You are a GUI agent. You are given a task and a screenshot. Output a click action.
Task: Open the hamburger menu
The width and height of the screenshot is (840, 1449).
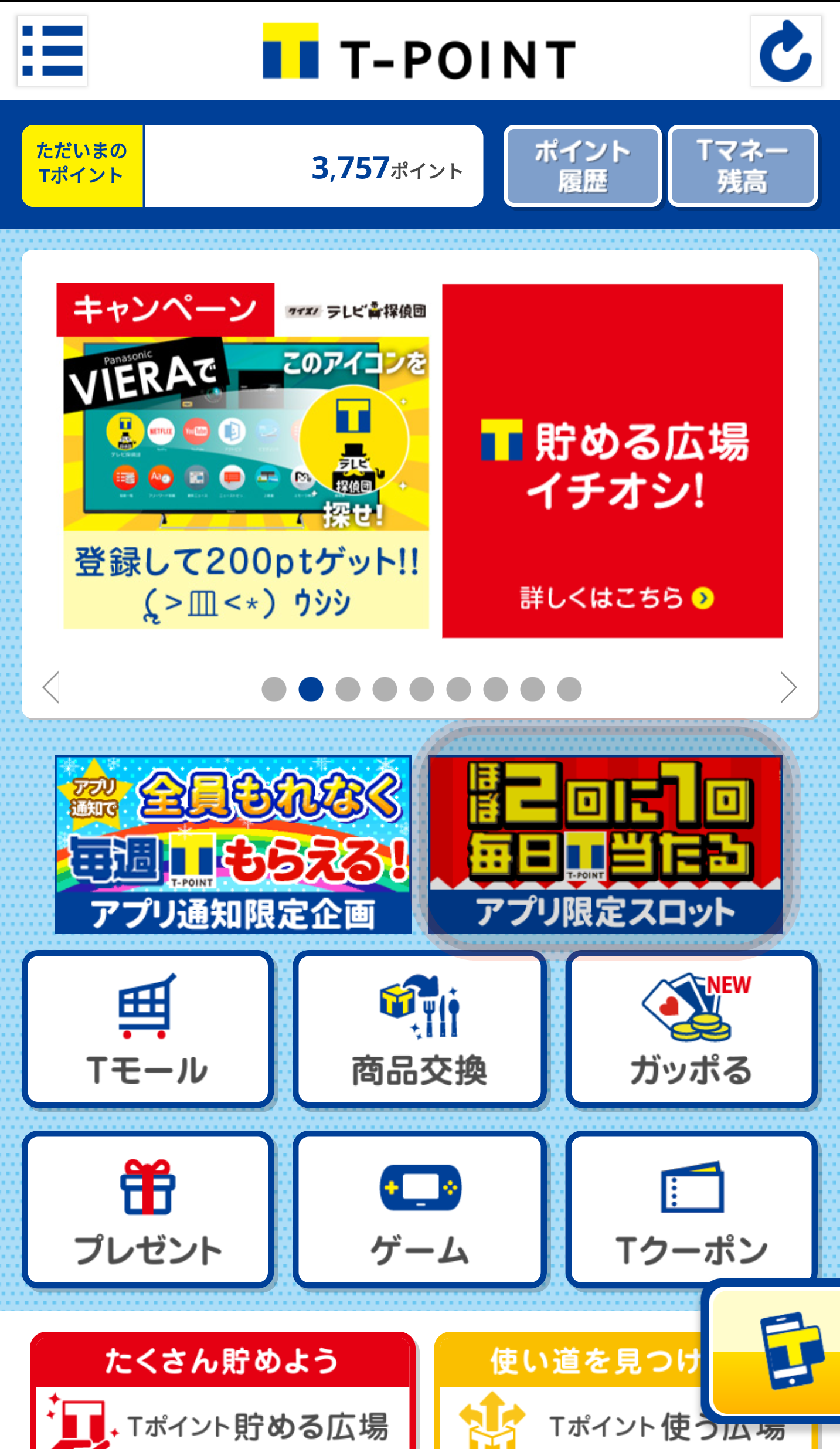click(x=52, y=51)
